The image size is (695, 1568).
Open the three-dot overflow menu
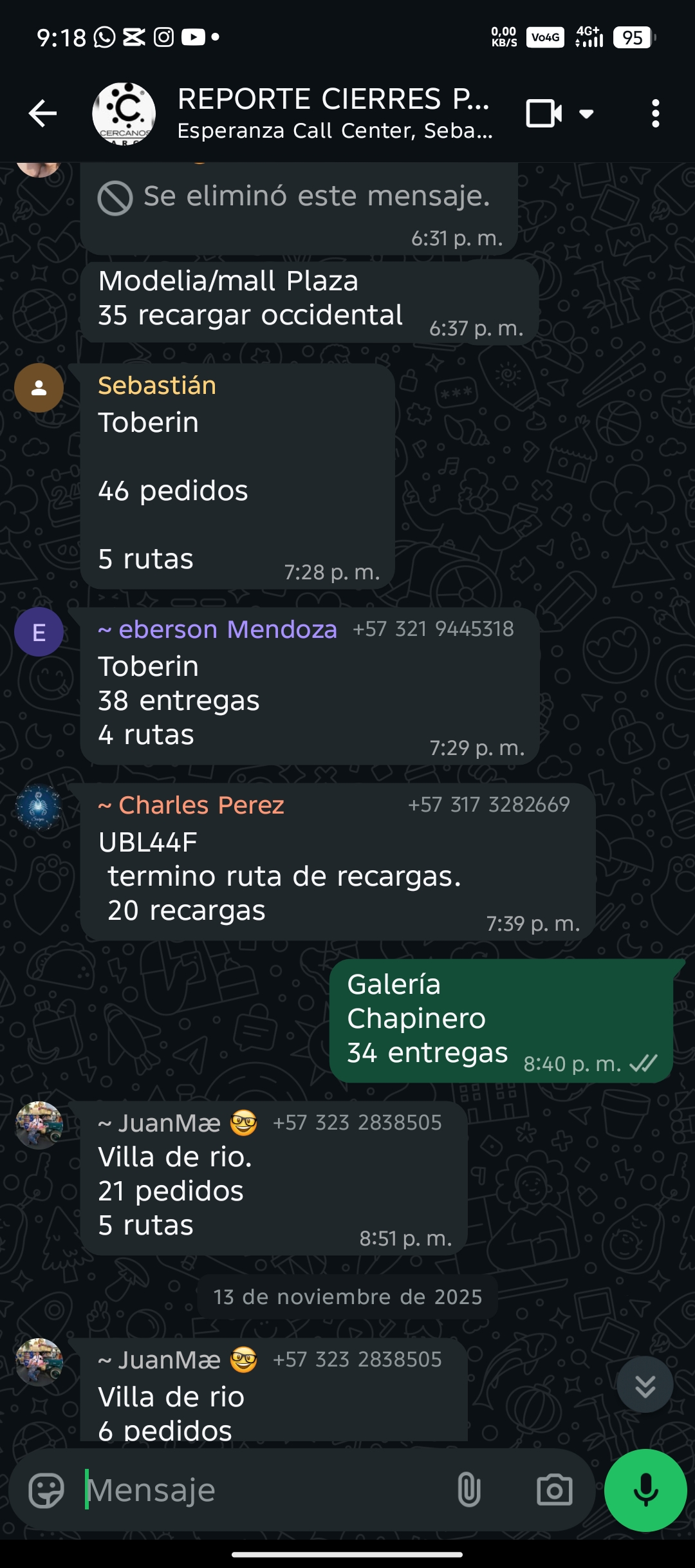click(655, 114)
